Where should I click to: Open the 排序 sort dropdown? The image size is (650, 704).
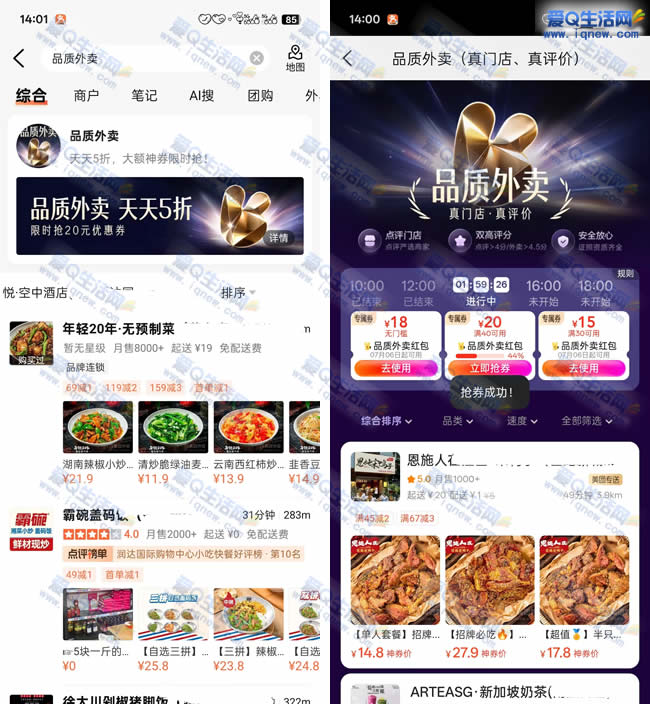pos(237,293)
